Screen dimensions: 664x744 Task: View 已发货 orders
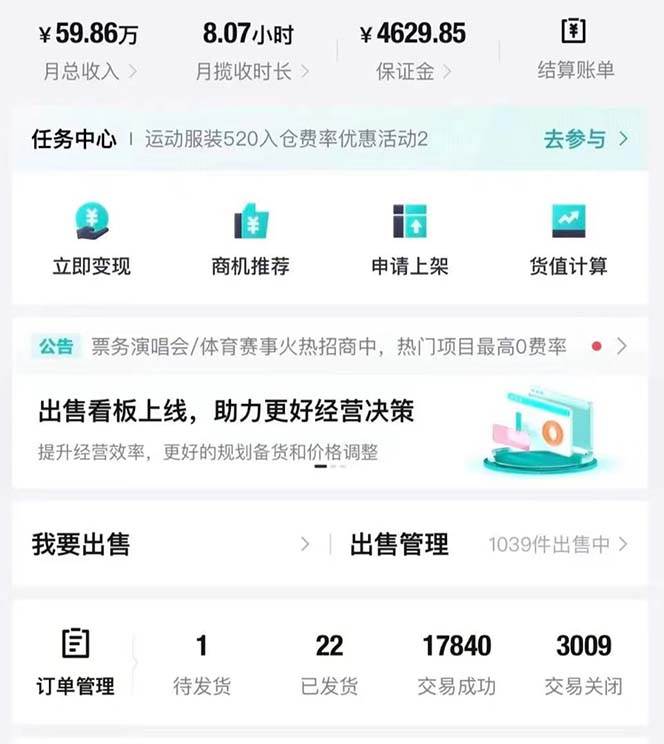pos(329,662)
